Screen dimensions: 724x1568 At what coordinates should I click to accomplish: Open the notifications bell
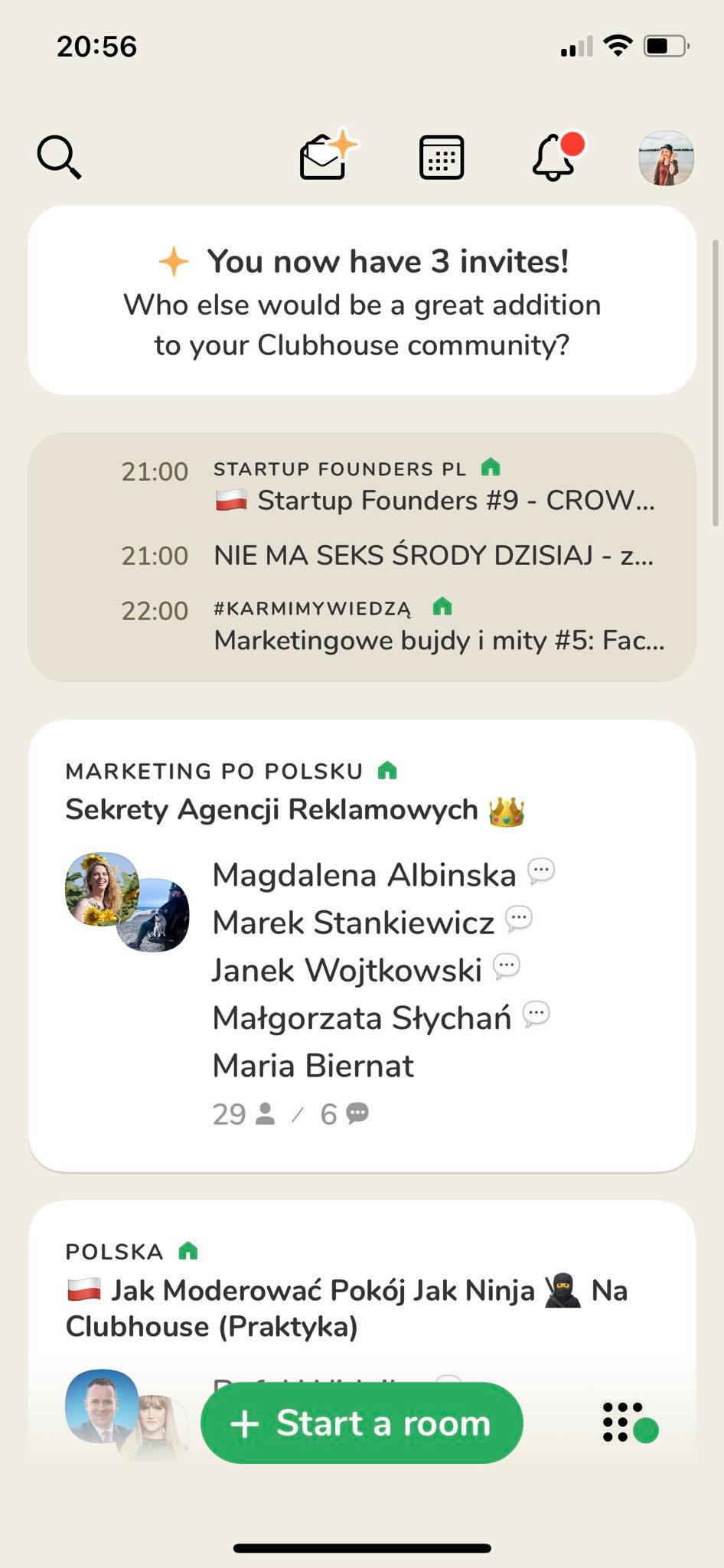point(555,158)
